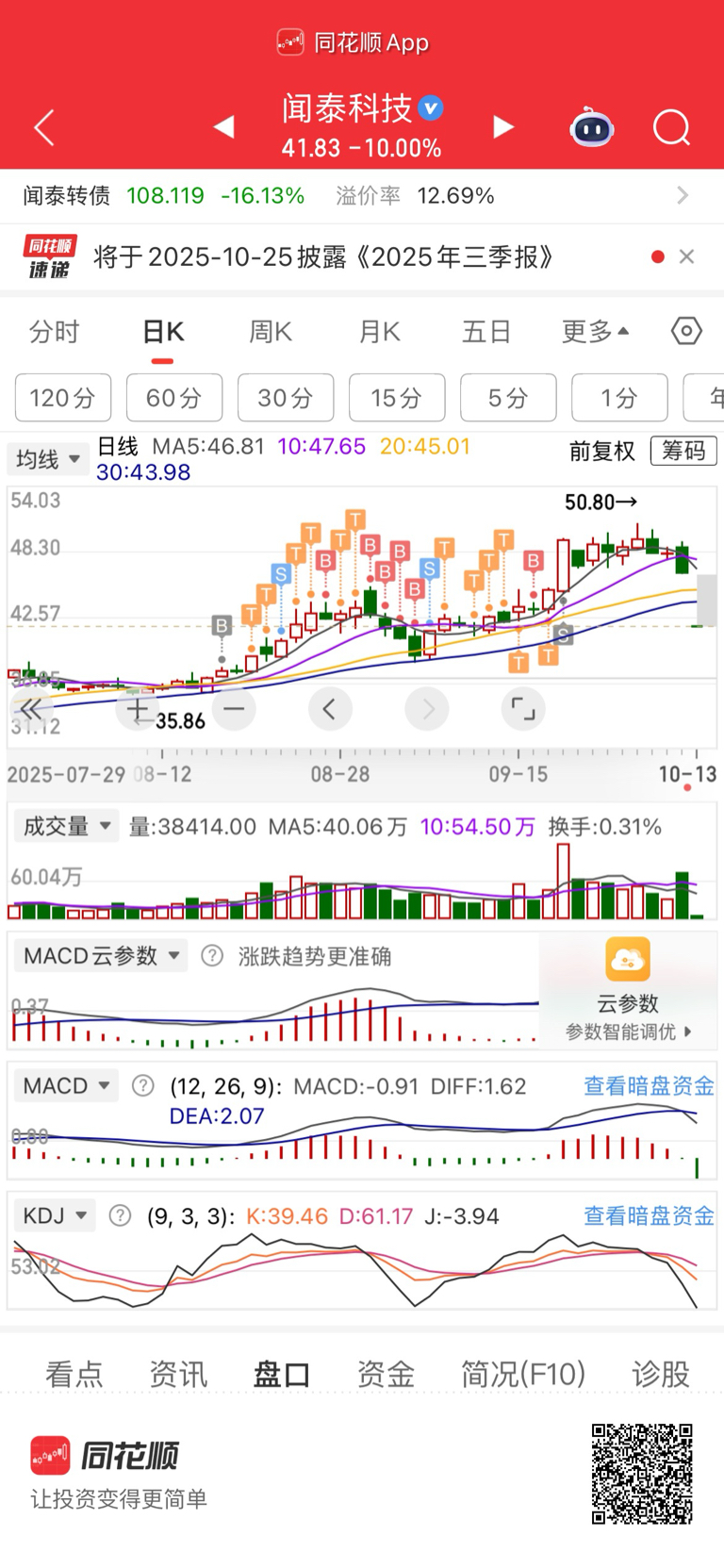
Task: Expand the 更多 period options
Action: 595,332
